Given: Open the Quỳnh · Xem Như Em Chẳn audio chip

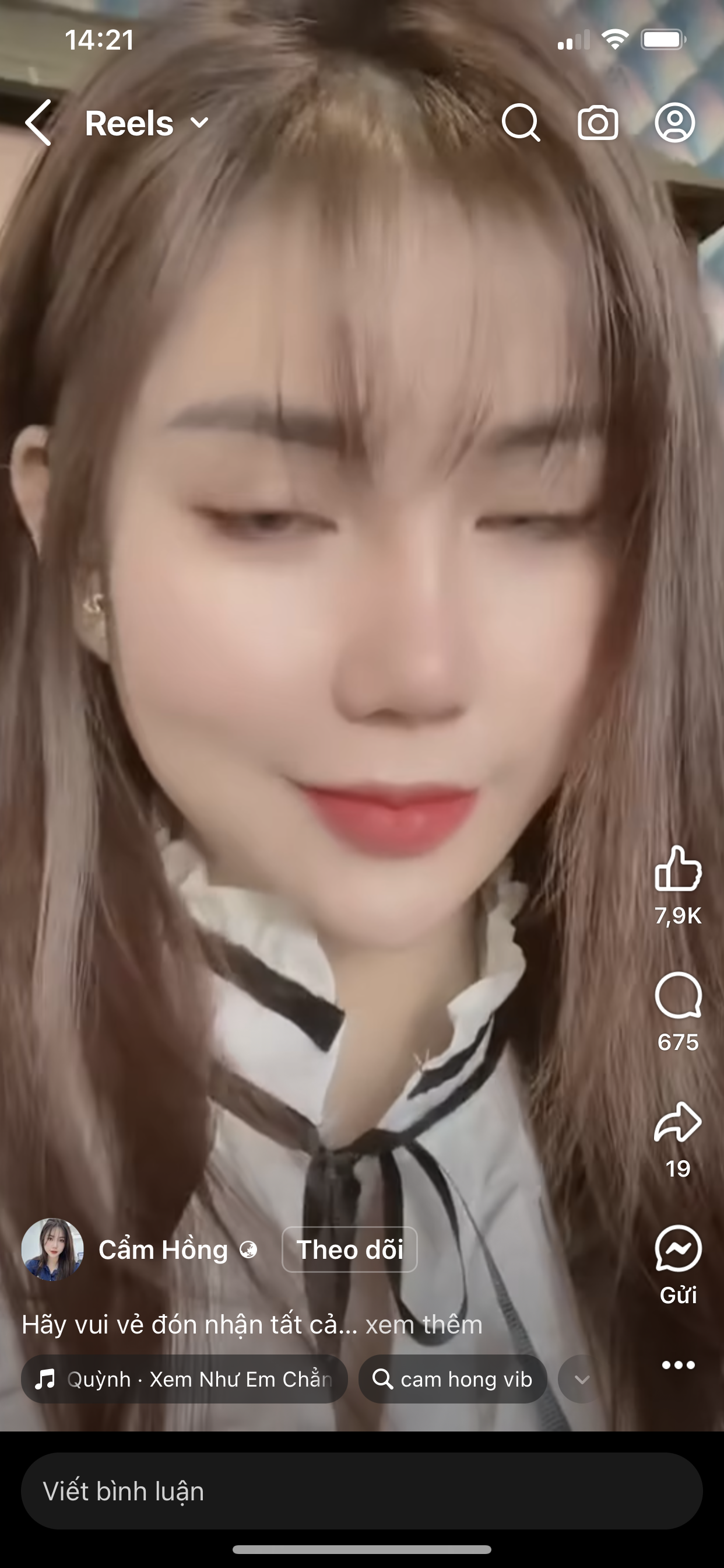Looking at the screenshot, I should 184,1378.
